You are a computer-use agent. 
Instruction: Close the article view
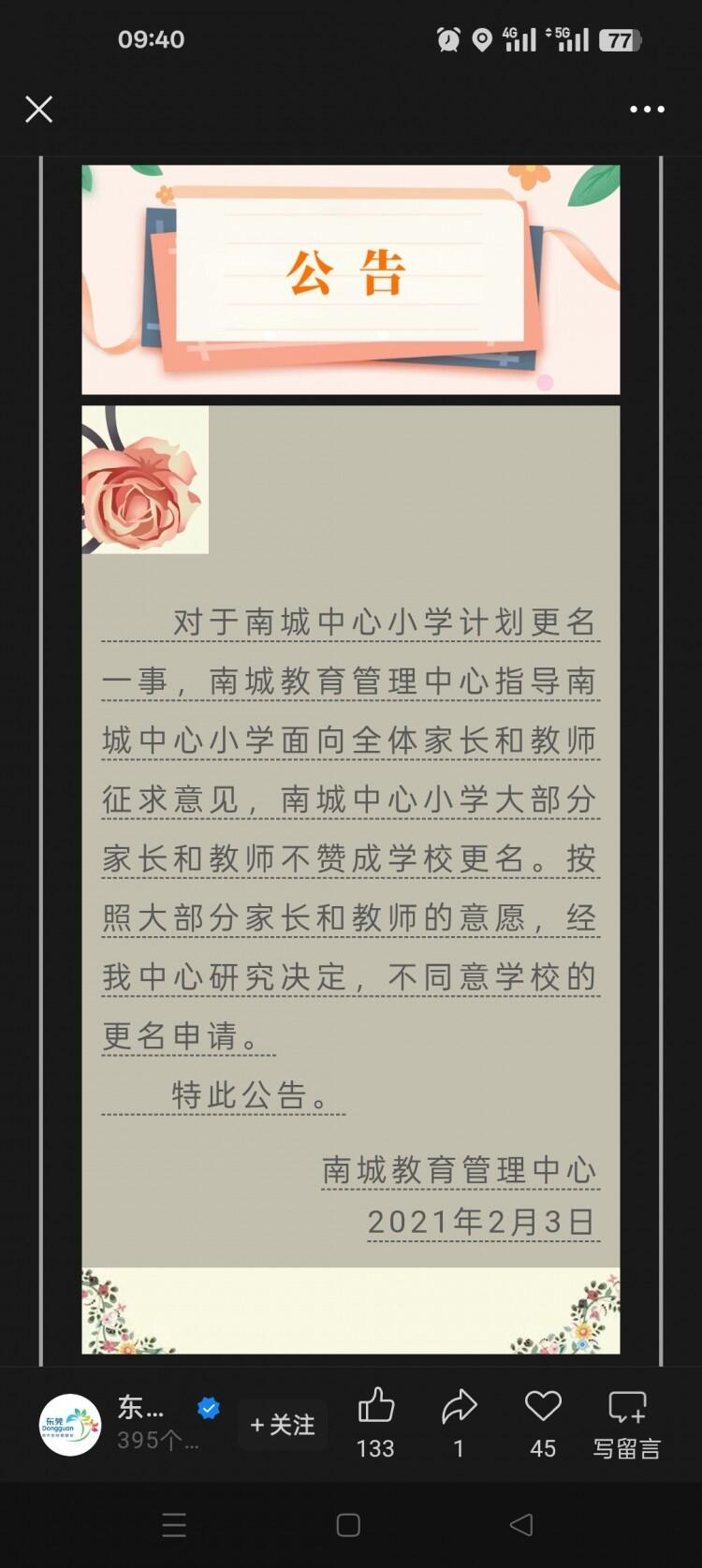coord(38,110)
